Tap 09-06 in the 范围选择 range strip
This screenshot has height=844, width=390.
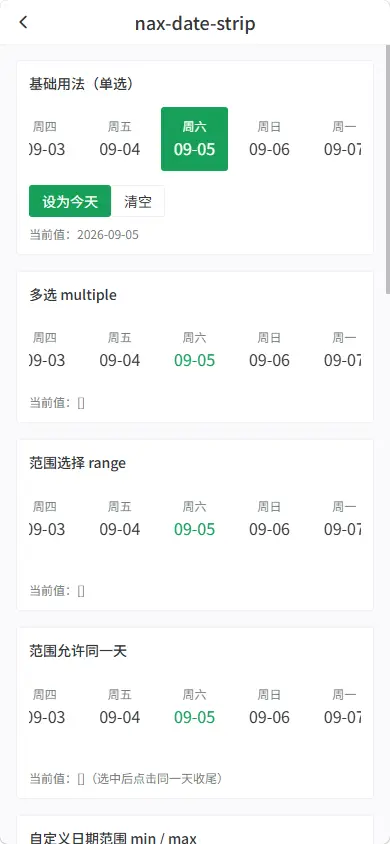tap(269, 519)
